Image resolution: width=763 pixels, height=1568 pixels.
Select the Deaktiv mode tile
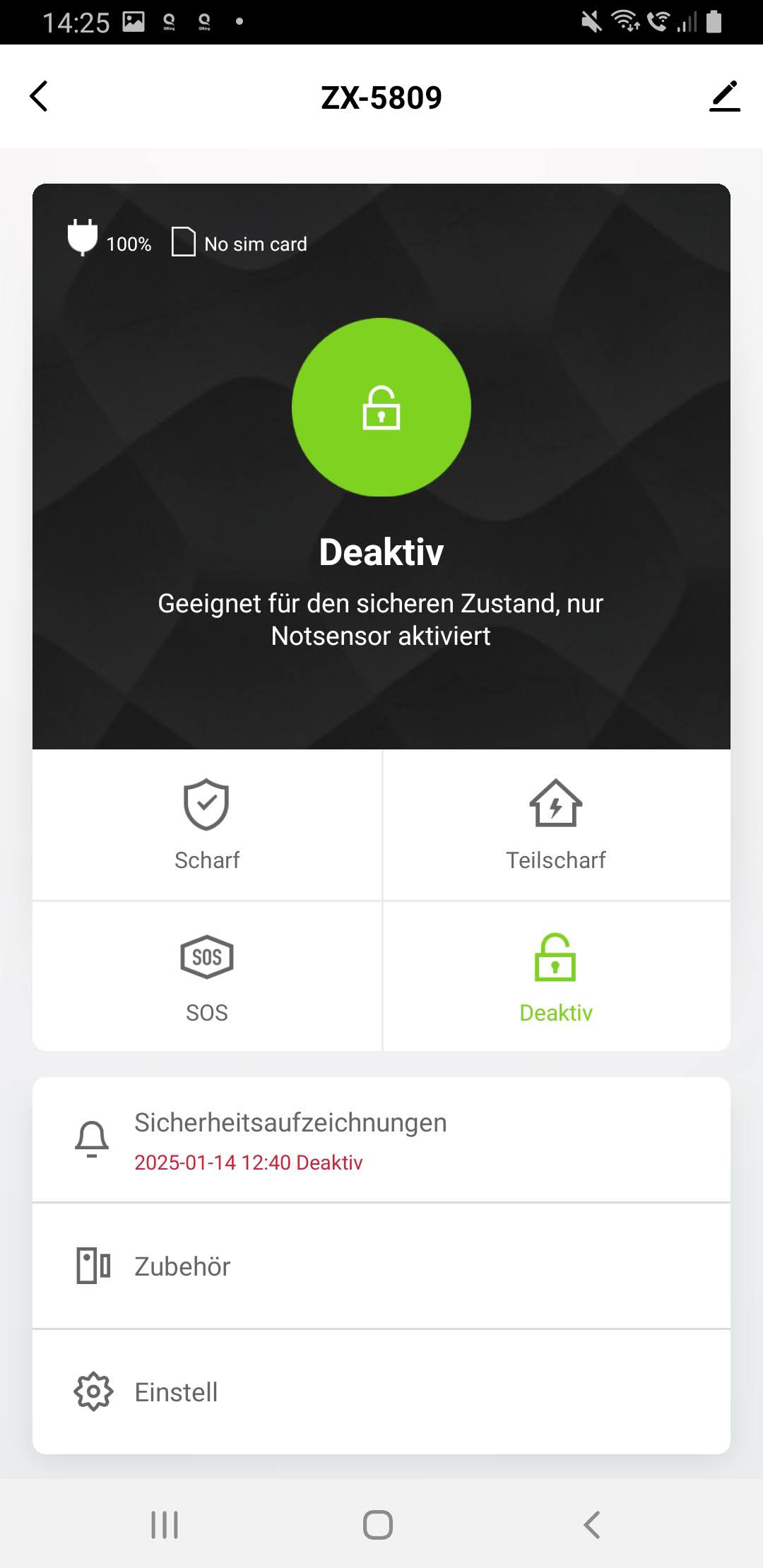coord(556,977)
